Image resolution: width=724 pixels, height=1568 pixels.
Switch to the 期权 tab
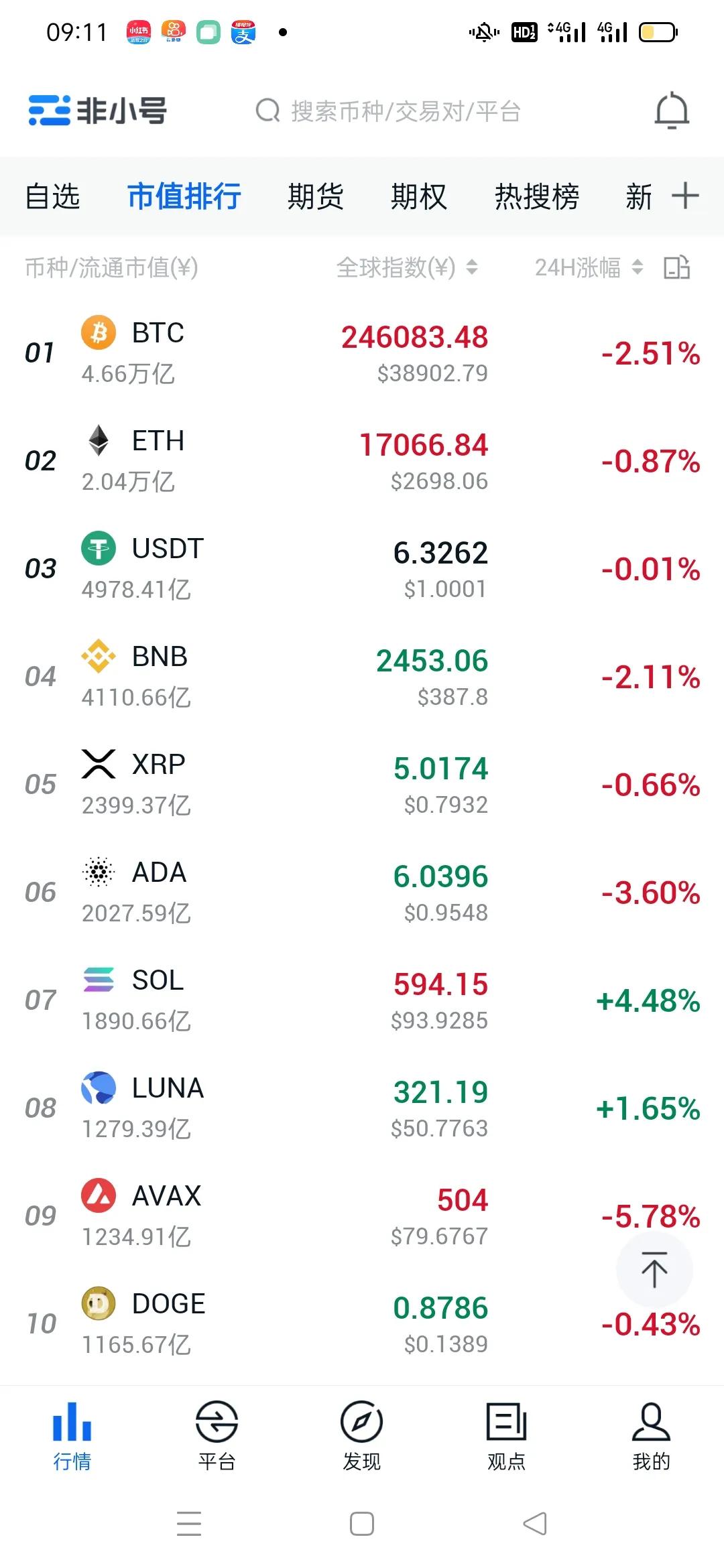coord(418,196)
